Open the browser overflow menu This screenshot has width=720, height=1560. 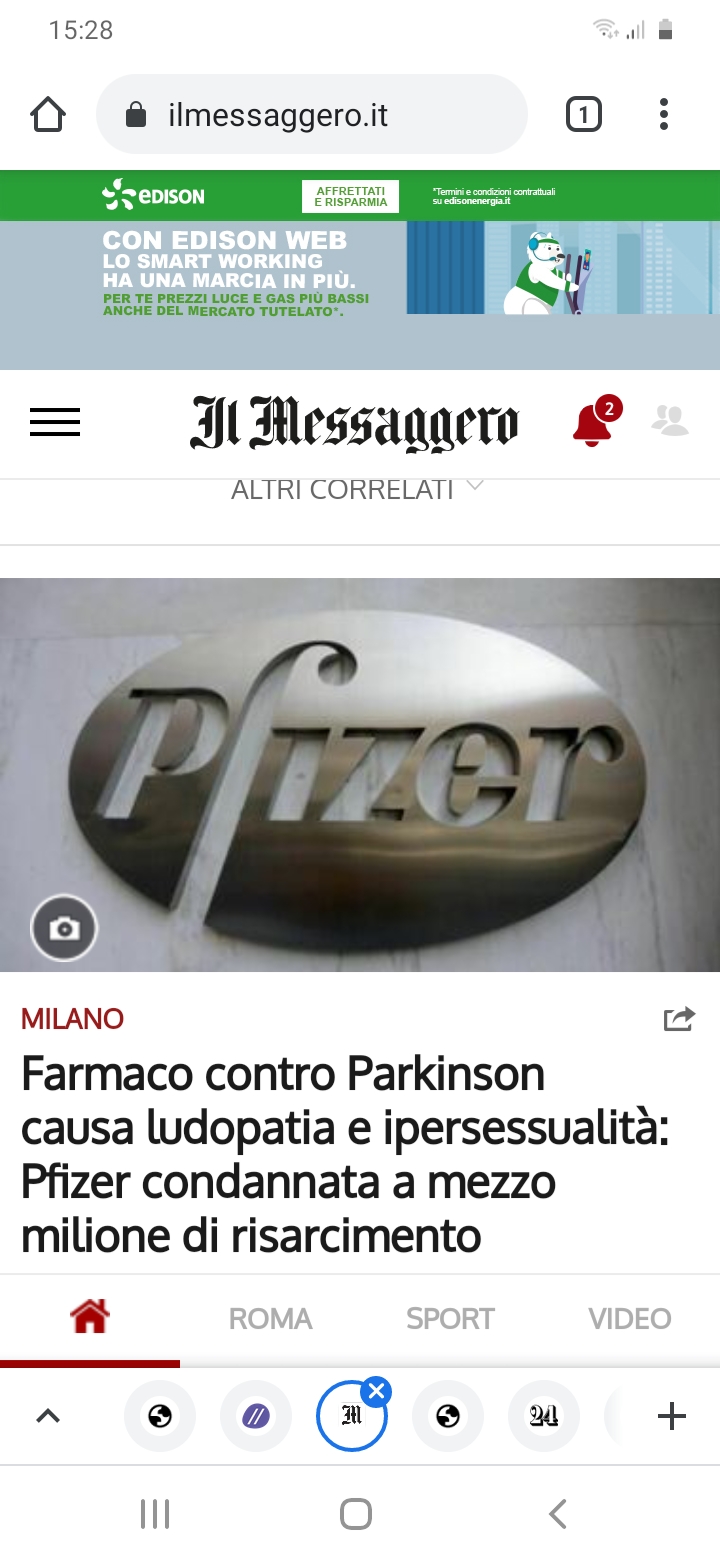663,115
